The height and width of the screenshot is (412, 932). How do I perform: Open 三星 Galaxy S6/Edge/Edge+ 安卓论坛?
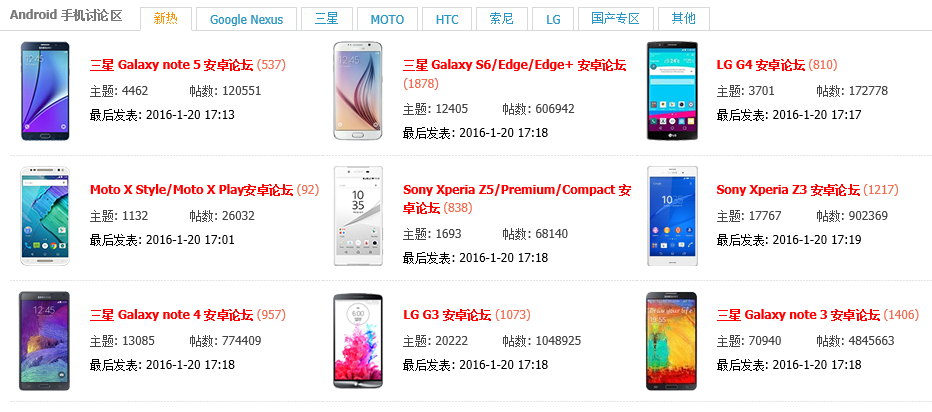(514, 65)
